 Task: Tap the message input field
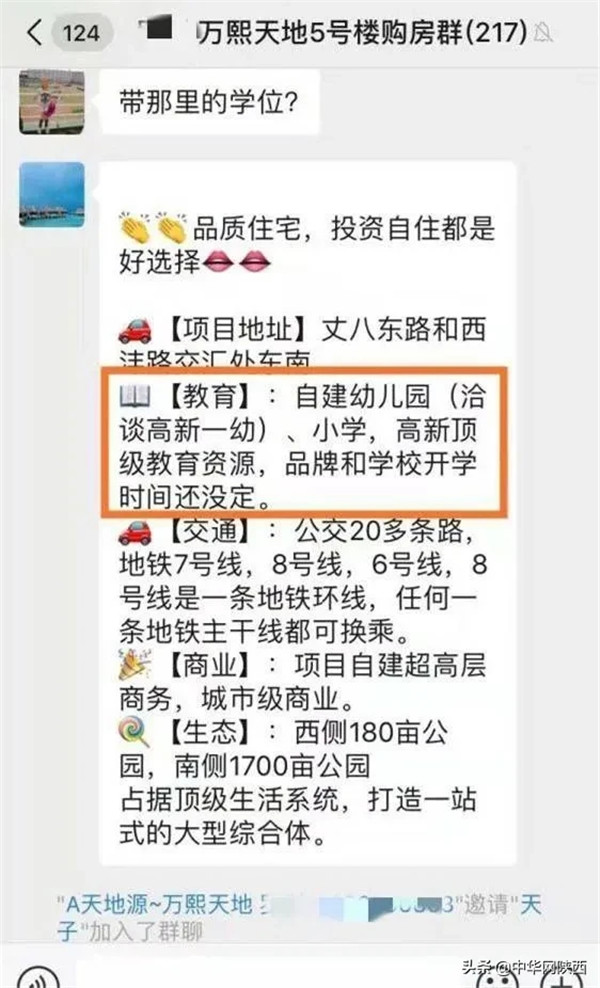[x=270, y=978]
